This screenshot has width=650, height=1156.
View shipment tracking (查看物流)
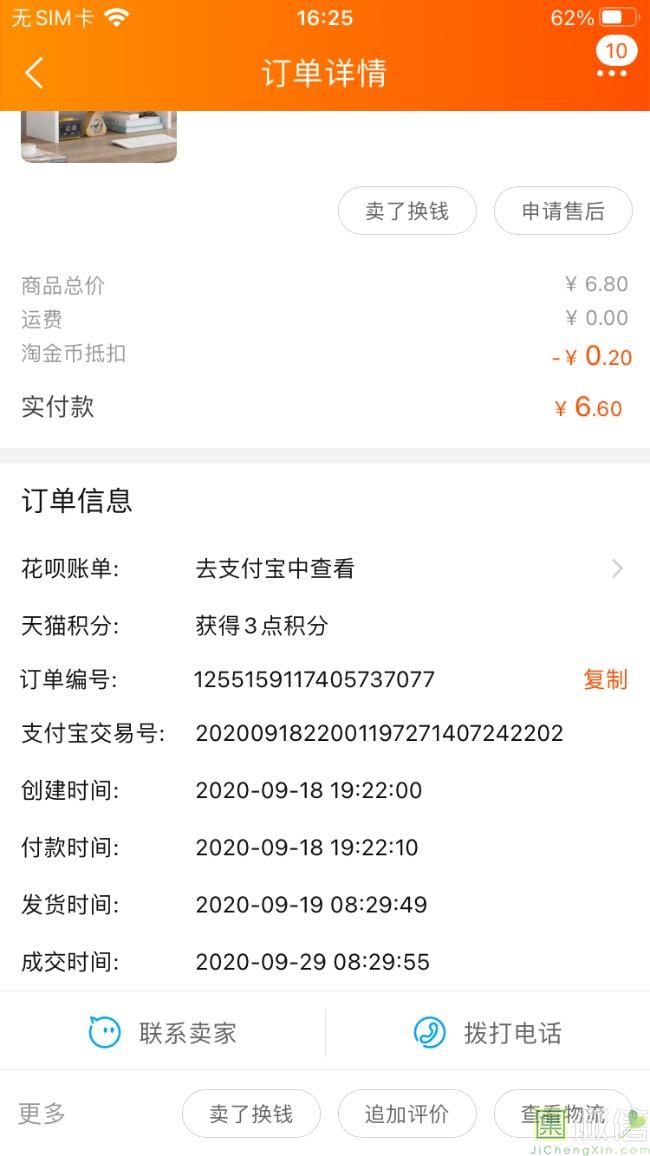coord(563,1114)
